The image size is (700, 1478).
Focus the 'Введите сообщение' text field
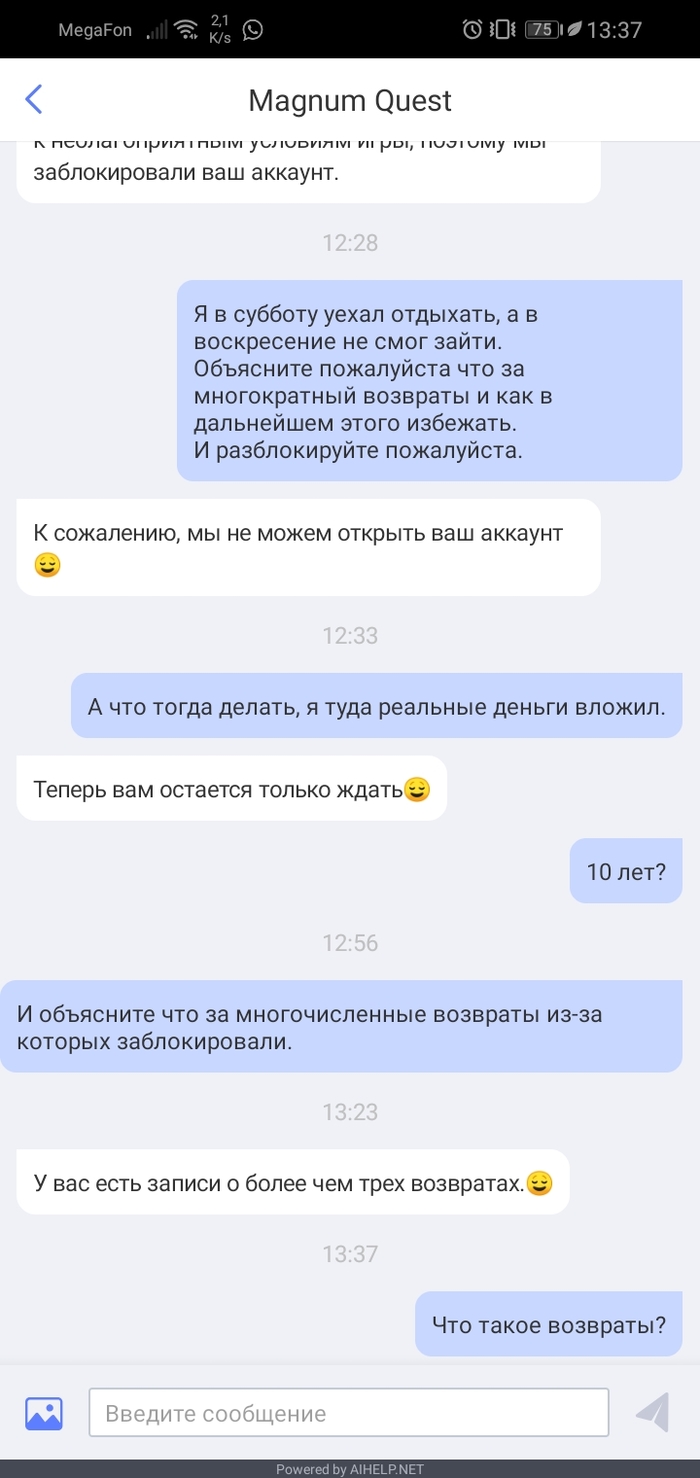pos(349,1413)
